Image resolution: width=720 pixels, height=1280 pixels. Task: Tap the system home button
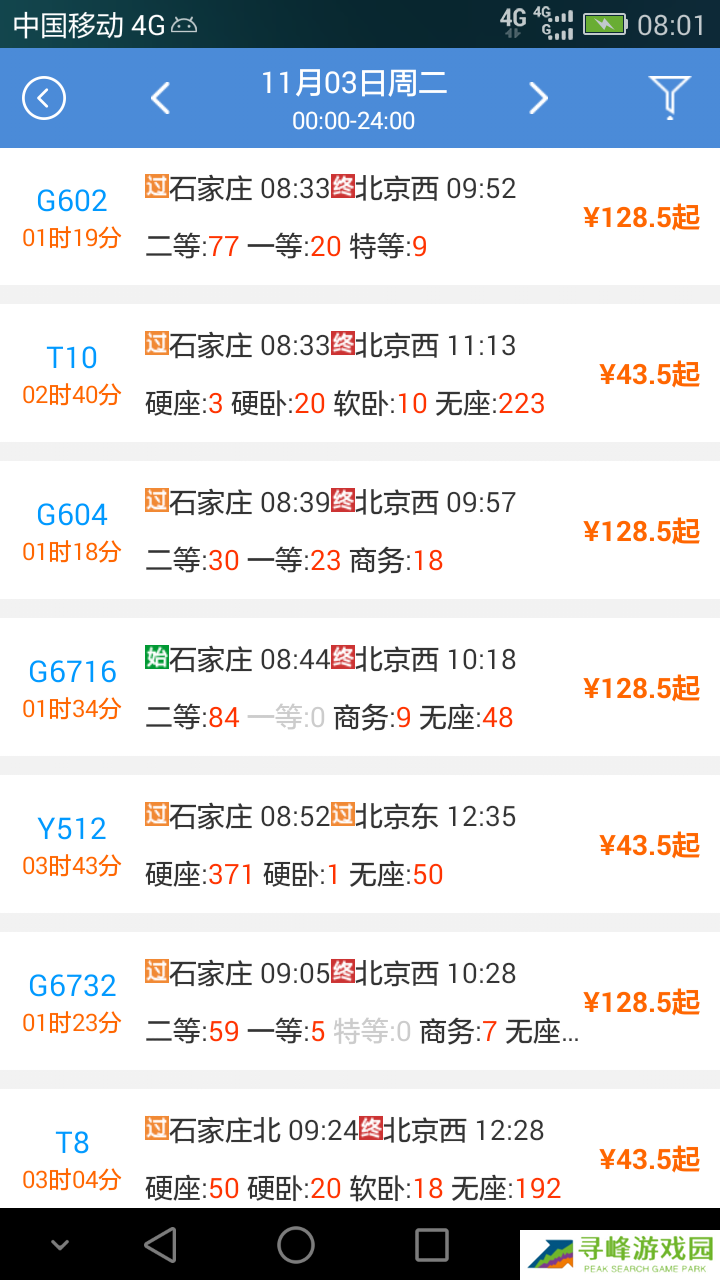pos(296,1245)
